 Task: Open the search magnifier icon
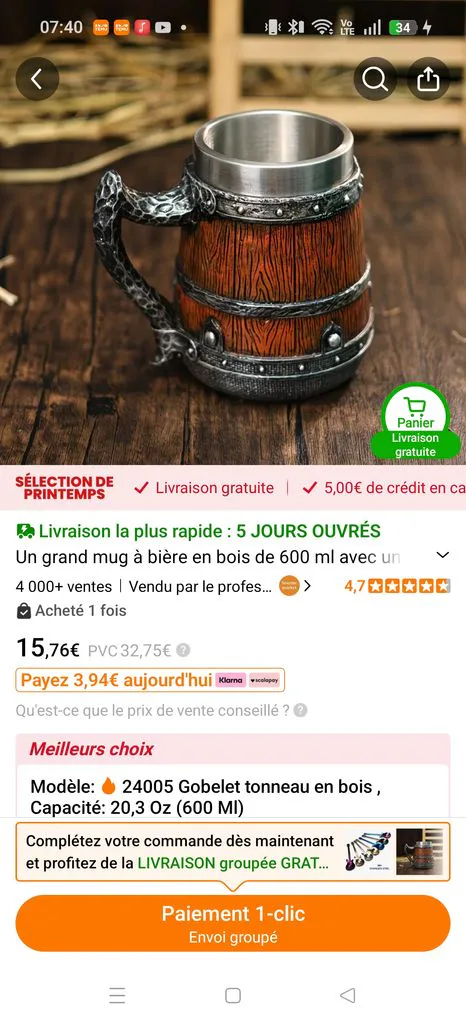point(375,79)
